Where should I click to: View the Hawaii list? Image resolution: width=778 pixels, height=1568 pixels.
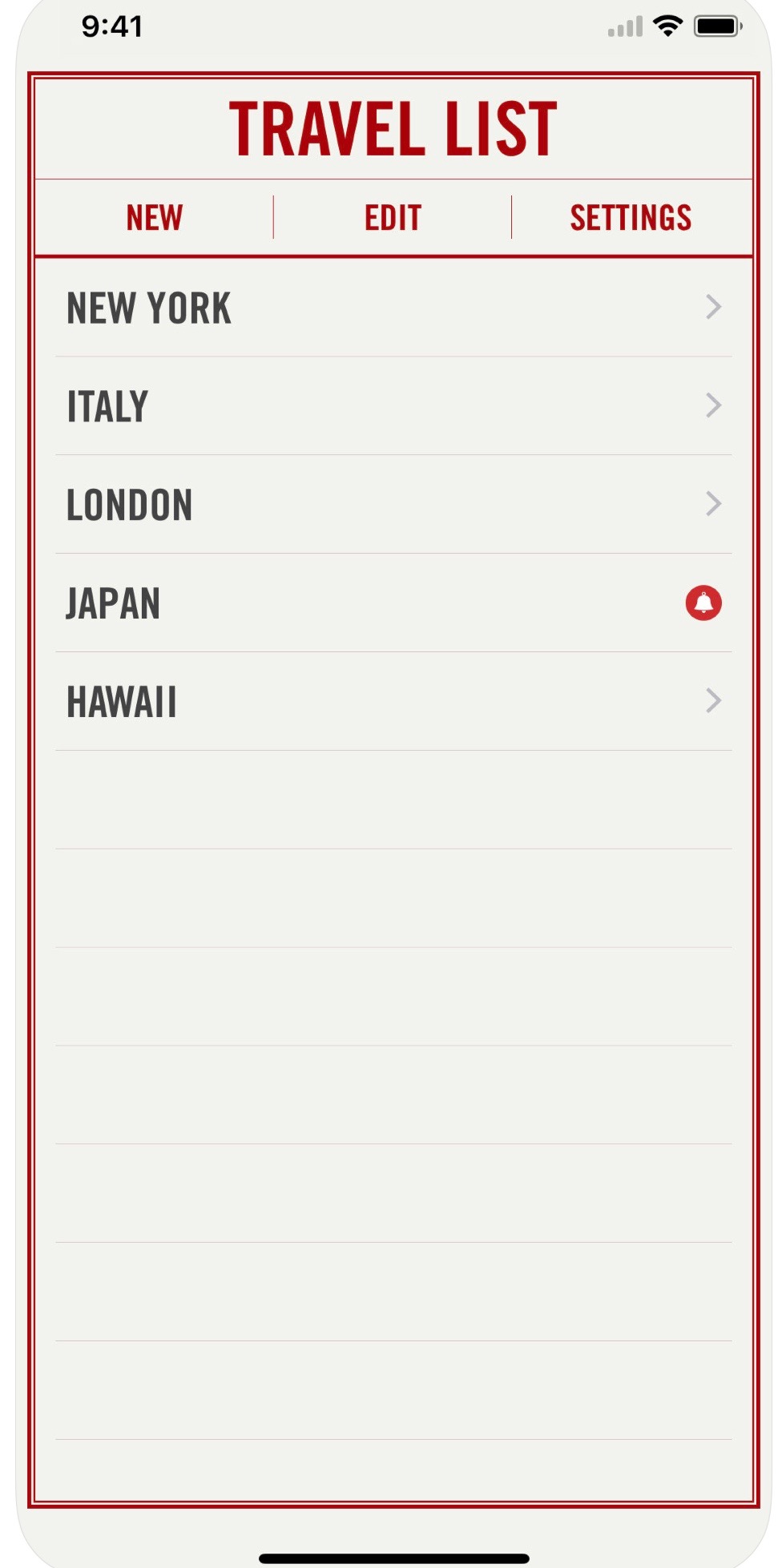pyautogui.click(x=393, y=702)
